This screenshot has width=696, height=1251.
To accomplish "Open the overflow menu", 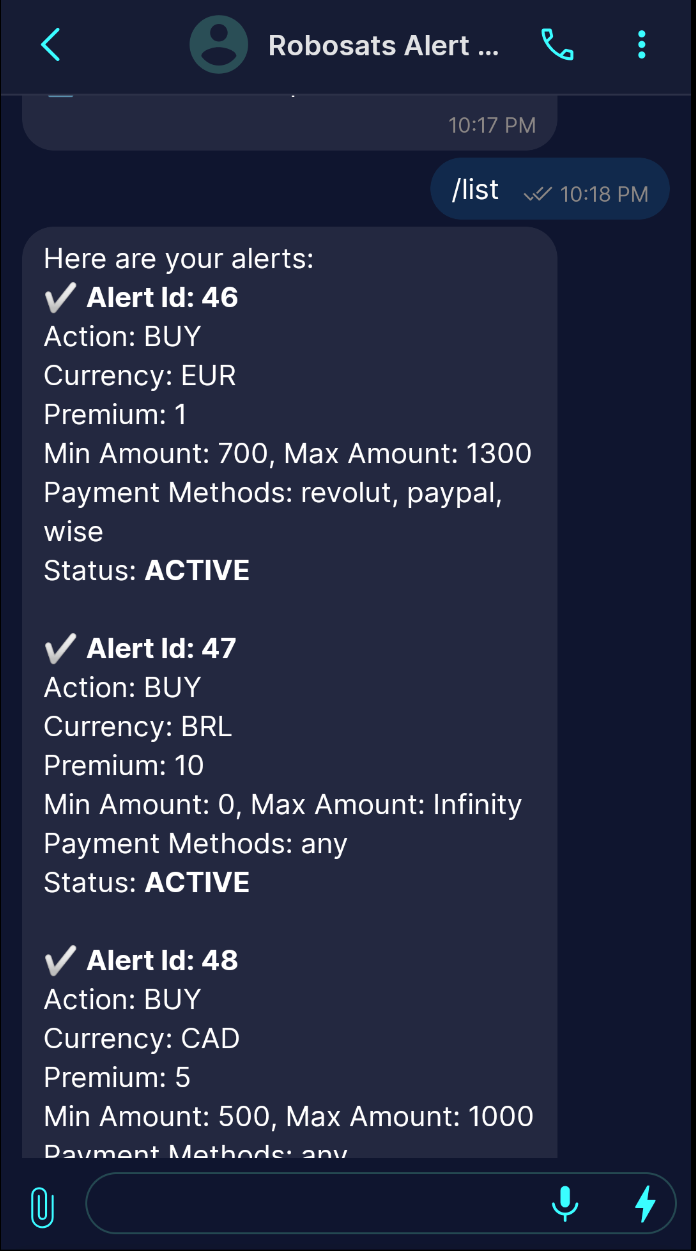I will click(641, 45).
